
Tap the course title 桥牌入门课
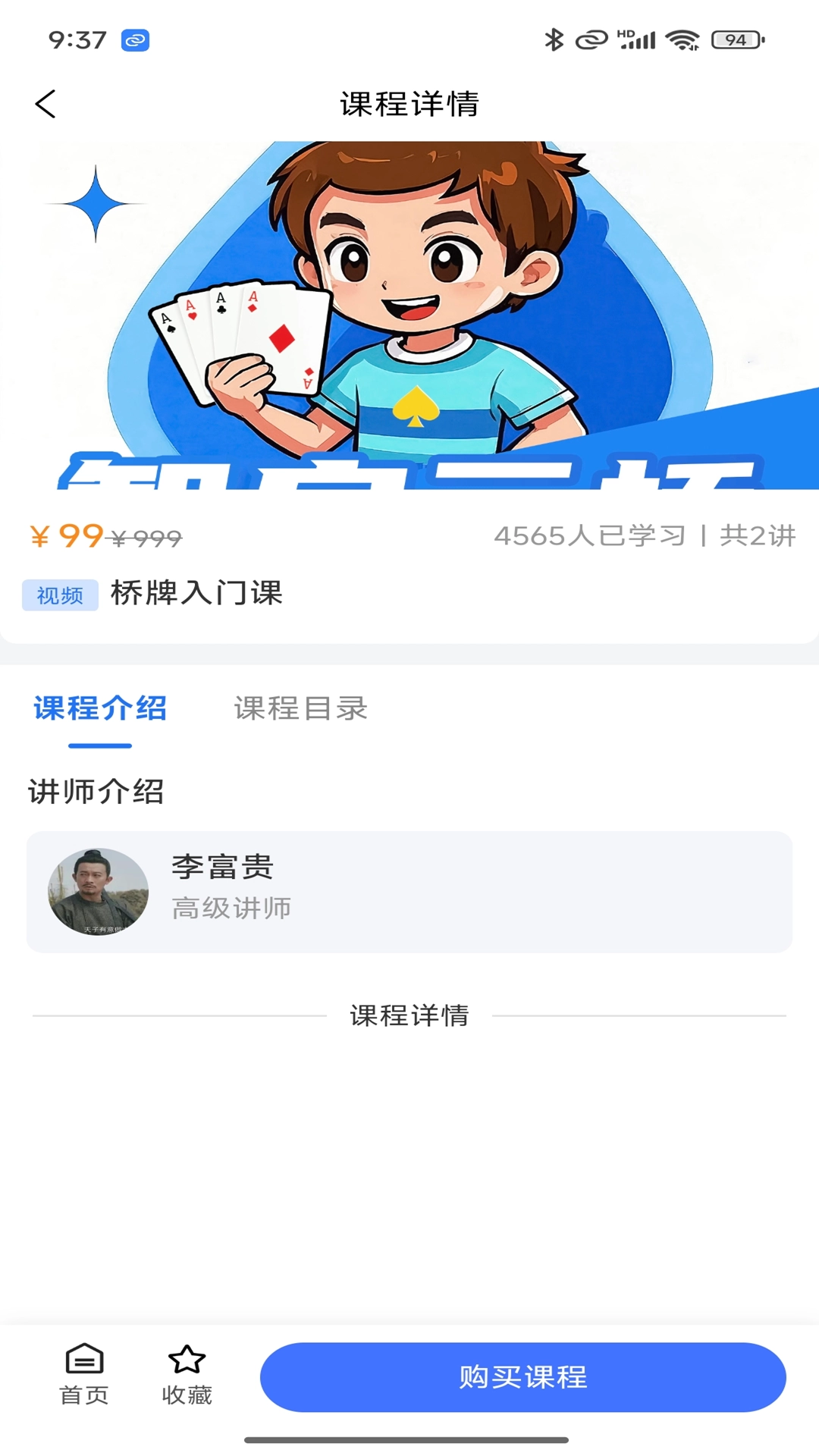point(196,595)
